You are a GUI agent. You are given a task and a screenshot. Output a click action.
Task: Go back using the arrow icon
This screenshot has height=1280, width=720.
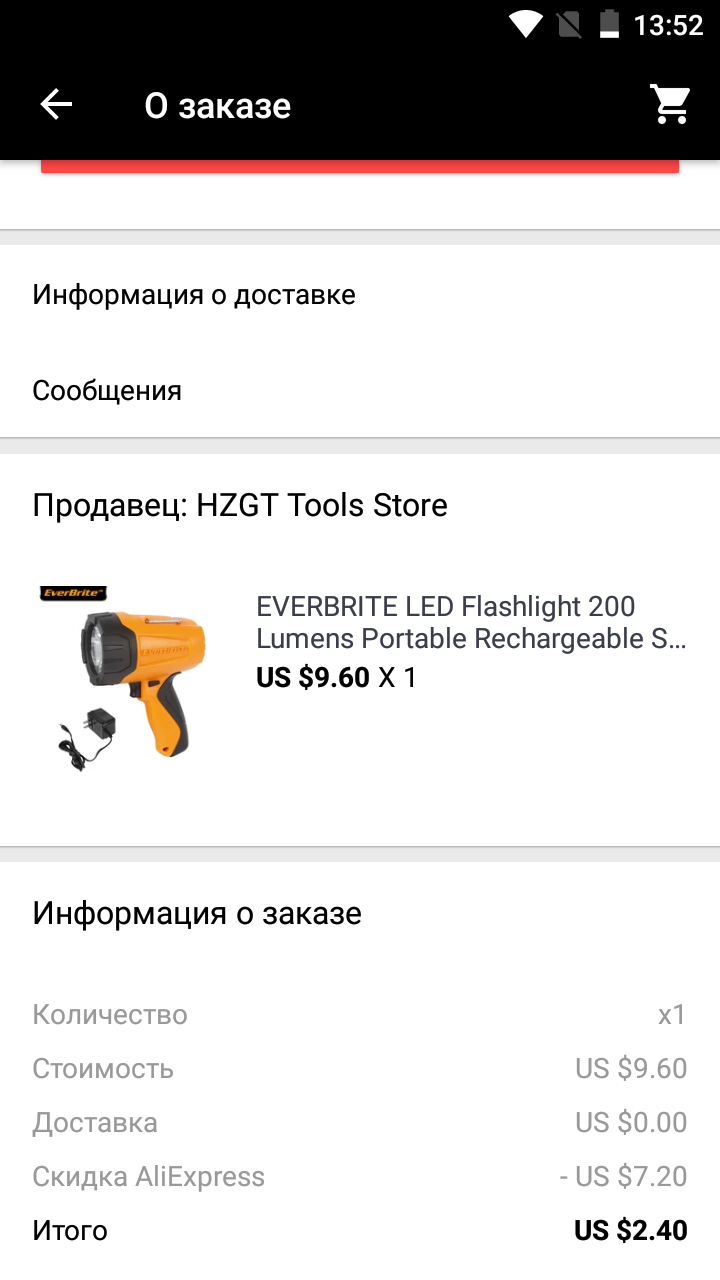56,105
